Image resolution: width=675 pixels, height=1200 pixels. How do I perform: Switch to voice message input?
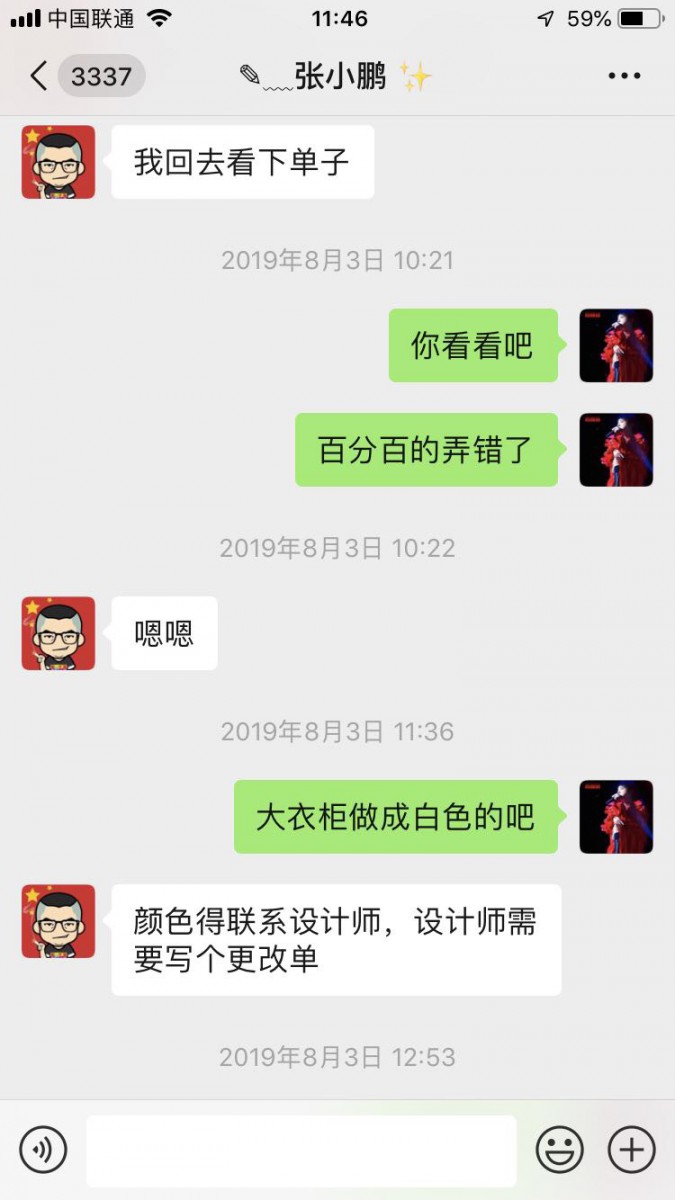click(43, 1150)
